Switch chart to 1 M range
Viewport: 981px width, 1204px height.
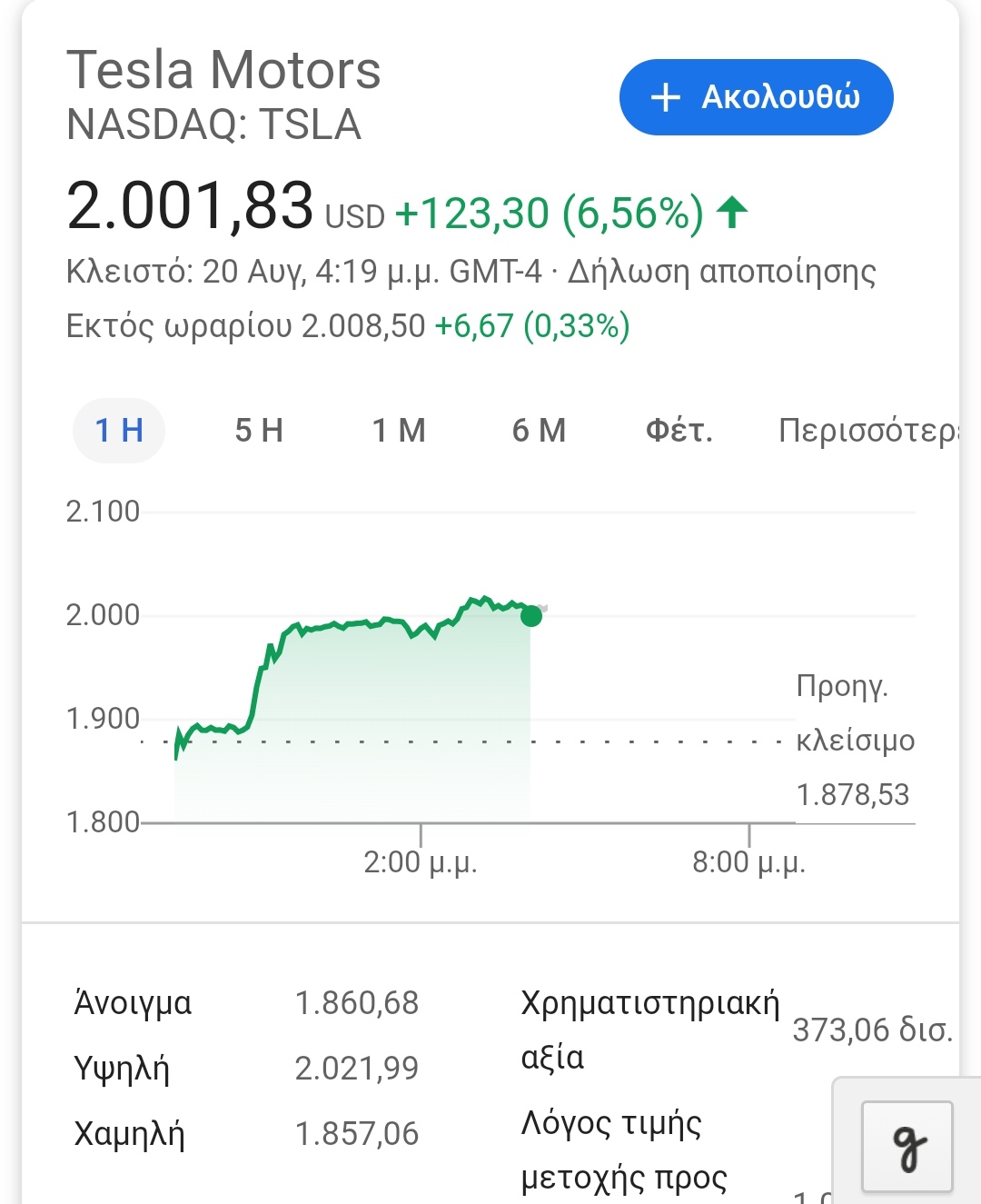point(399,430)
